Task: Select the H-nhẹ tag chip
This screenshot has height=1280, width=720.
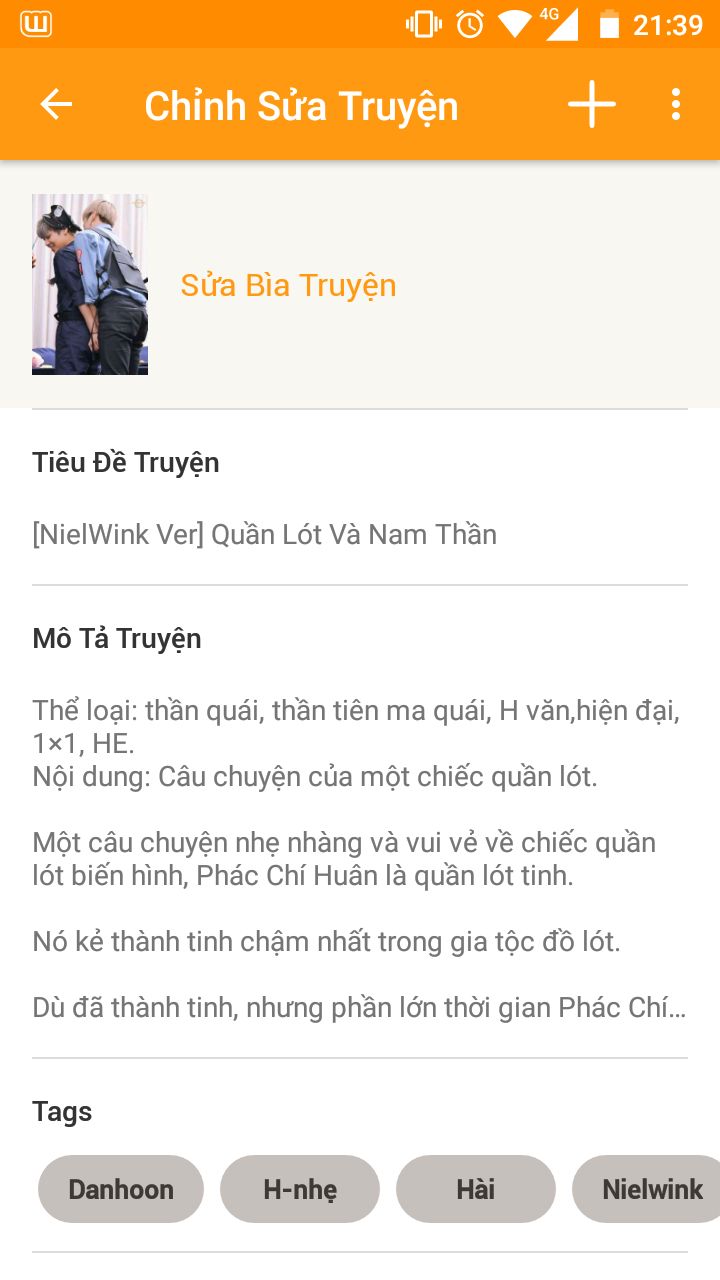Action: pyautogui.click(x=300, y=1189)
